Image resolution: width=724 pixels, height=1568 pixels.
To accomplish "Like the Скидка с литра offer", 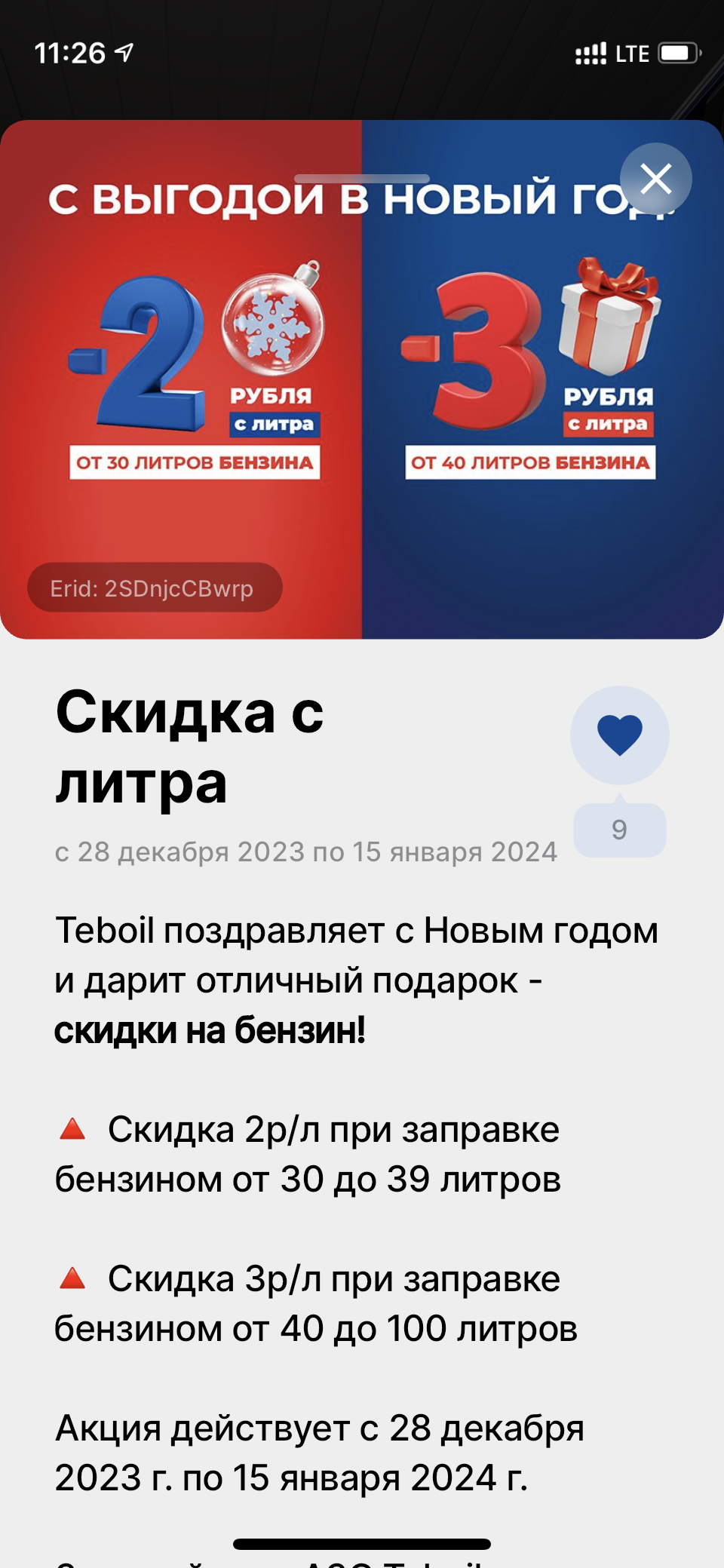I will pos(619,735).
